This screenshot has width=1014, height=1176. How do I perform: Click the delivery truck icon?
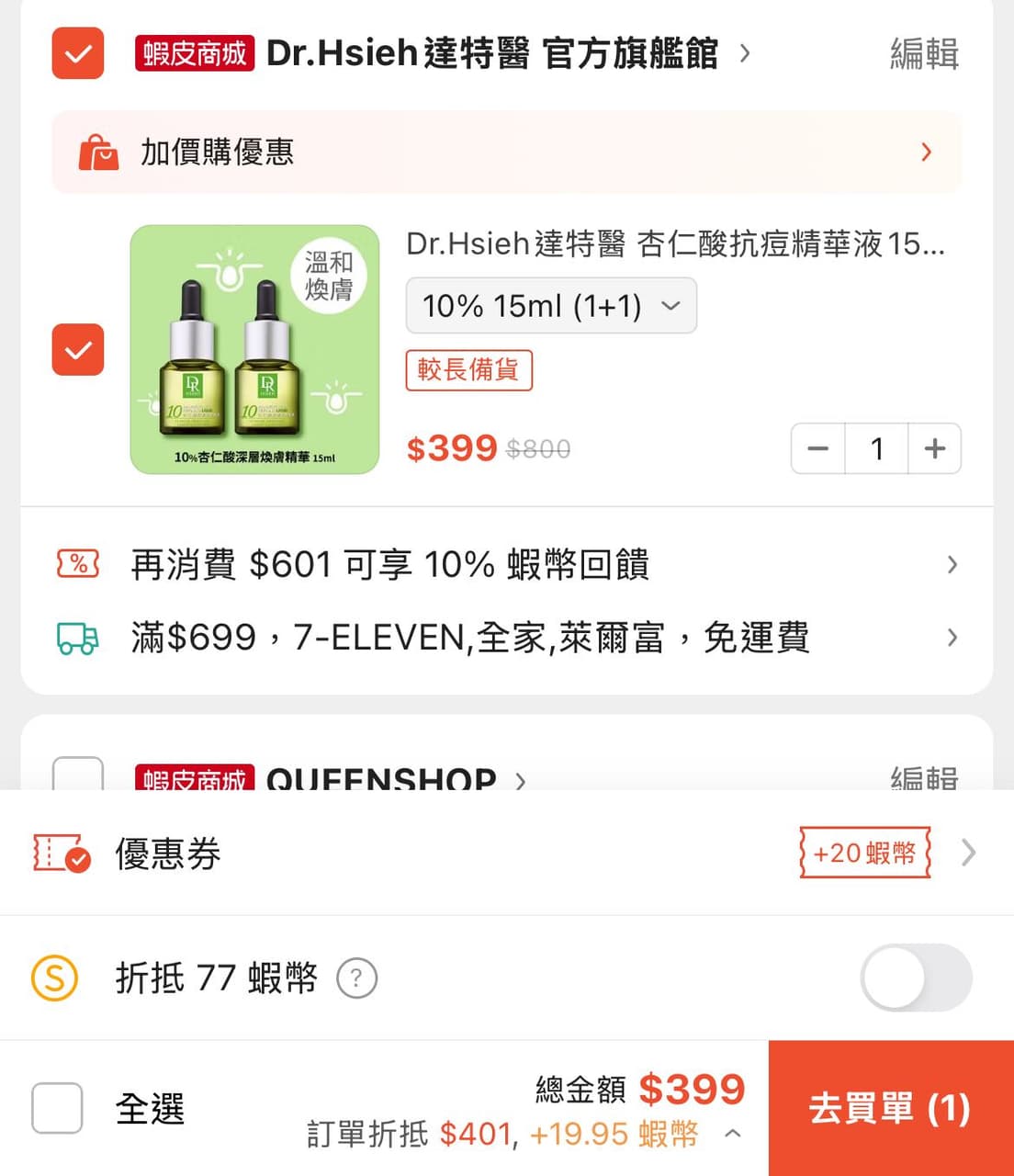(77, 637)
